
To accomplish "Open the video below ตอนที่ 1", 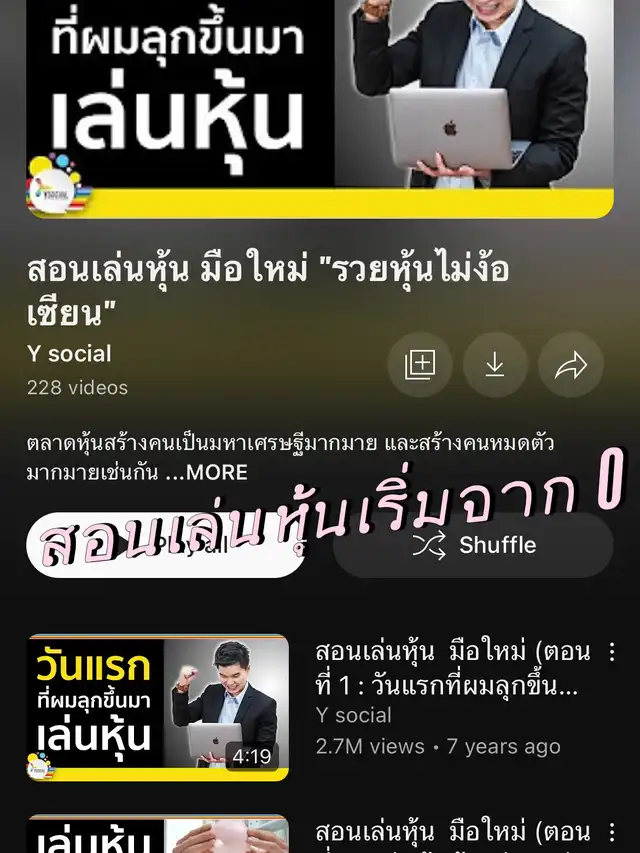I will tap(158, 835).
